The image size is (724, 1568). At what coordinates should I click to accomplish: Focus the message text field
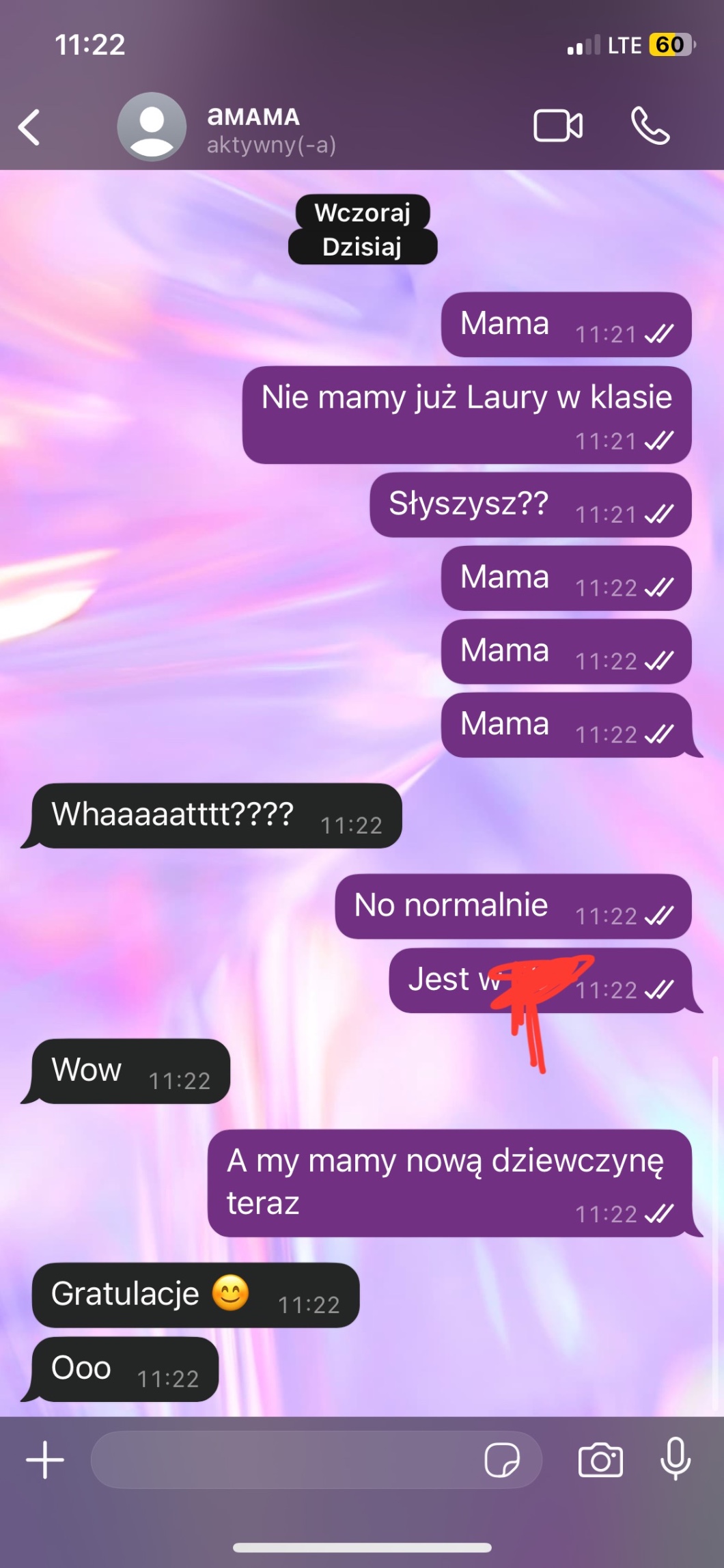click(280, 1460)
